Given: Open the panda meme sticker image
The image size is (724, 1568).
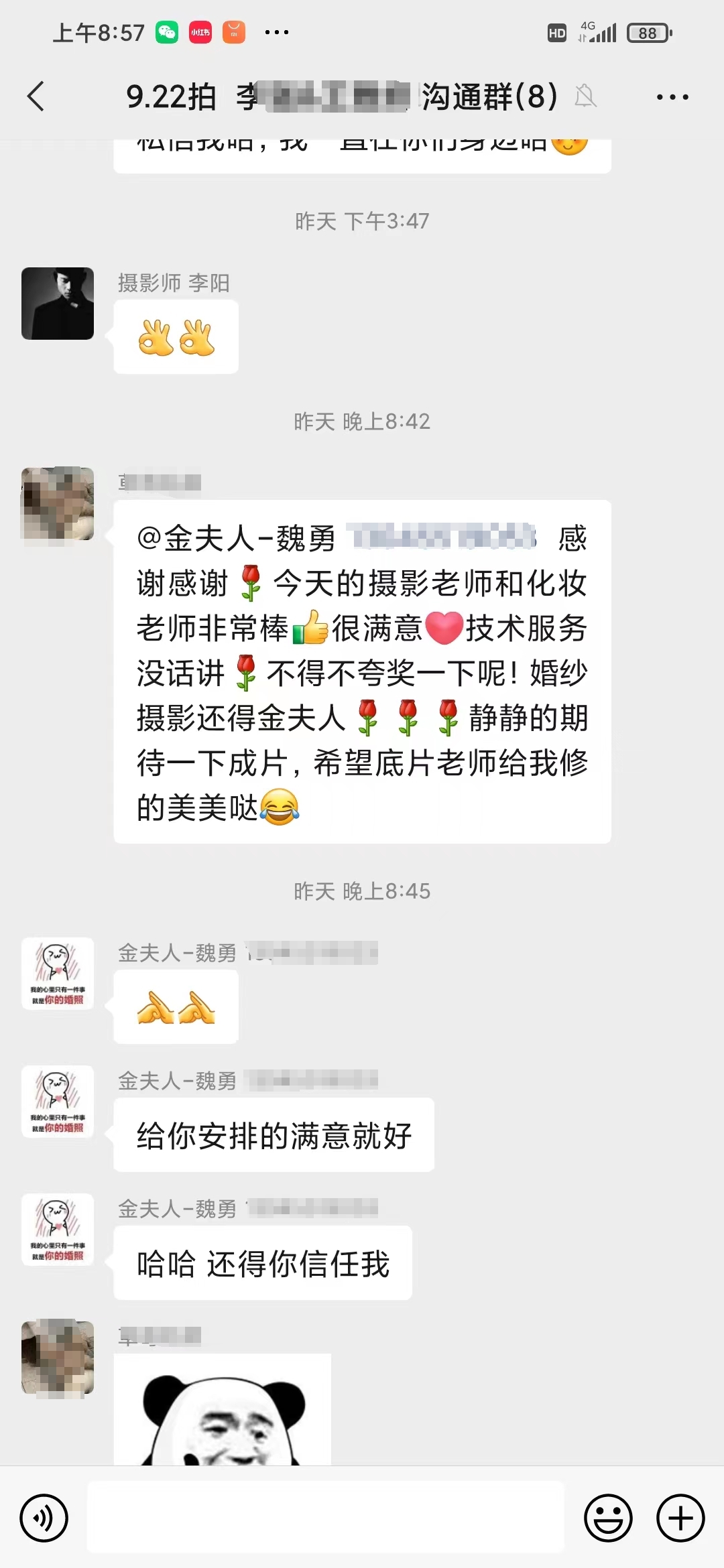Looking at the screenshot, I should [x=223, y=1409].
